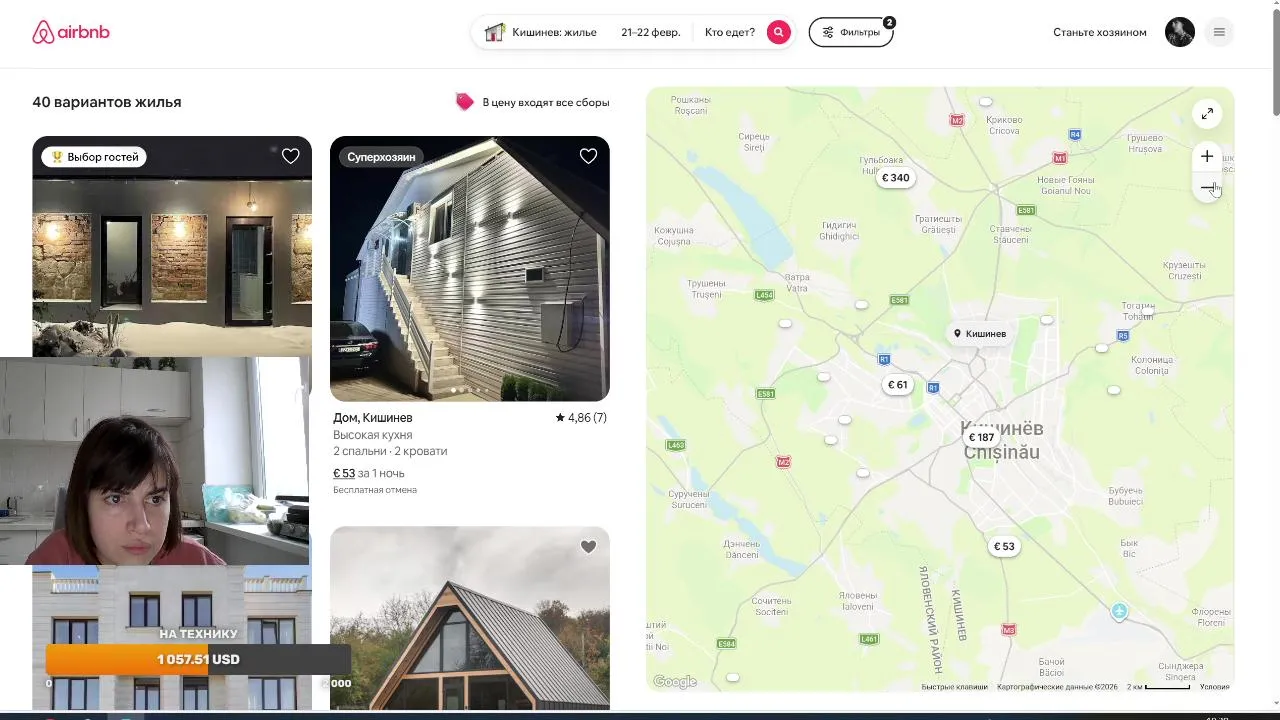The image size is (1280, 720).
Task: Tap the red search button
Action: coord(778,32)
